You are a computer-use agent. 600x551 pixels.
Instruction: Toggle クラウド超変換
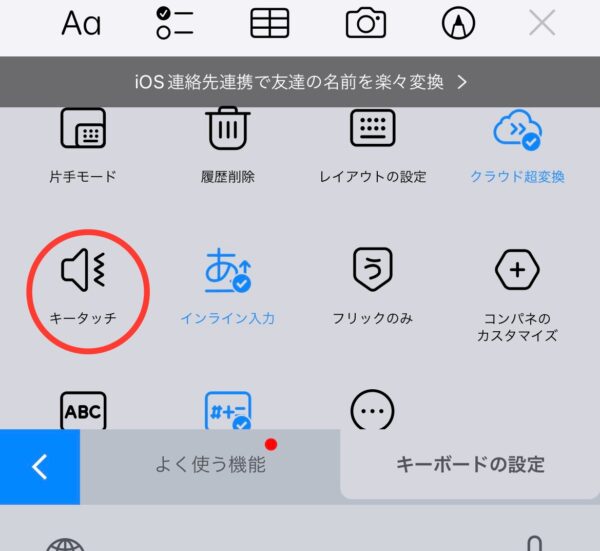pos(517,145)
